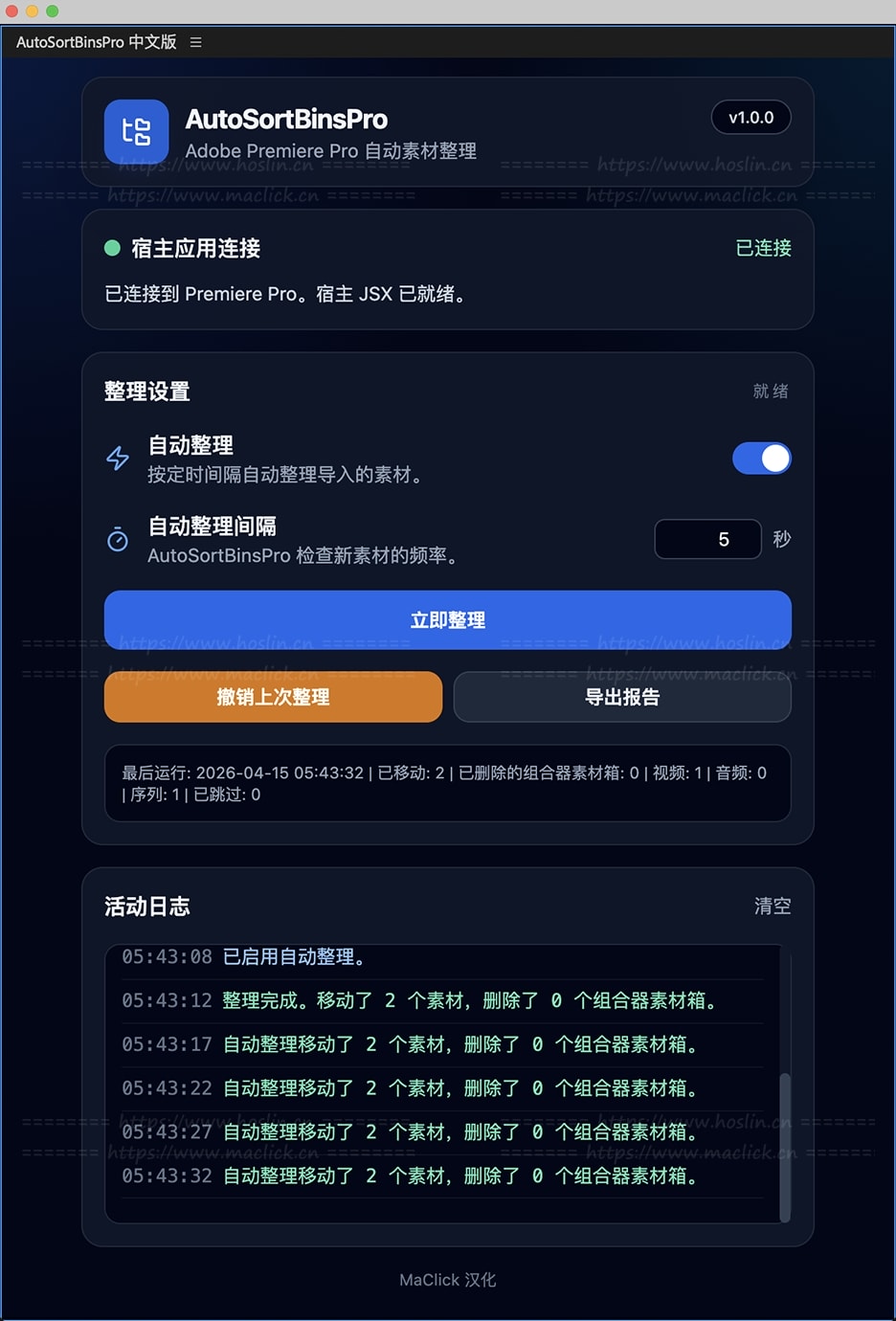Close the window with the red button
The image size is (896, 1321).
[x=12, y=11]
